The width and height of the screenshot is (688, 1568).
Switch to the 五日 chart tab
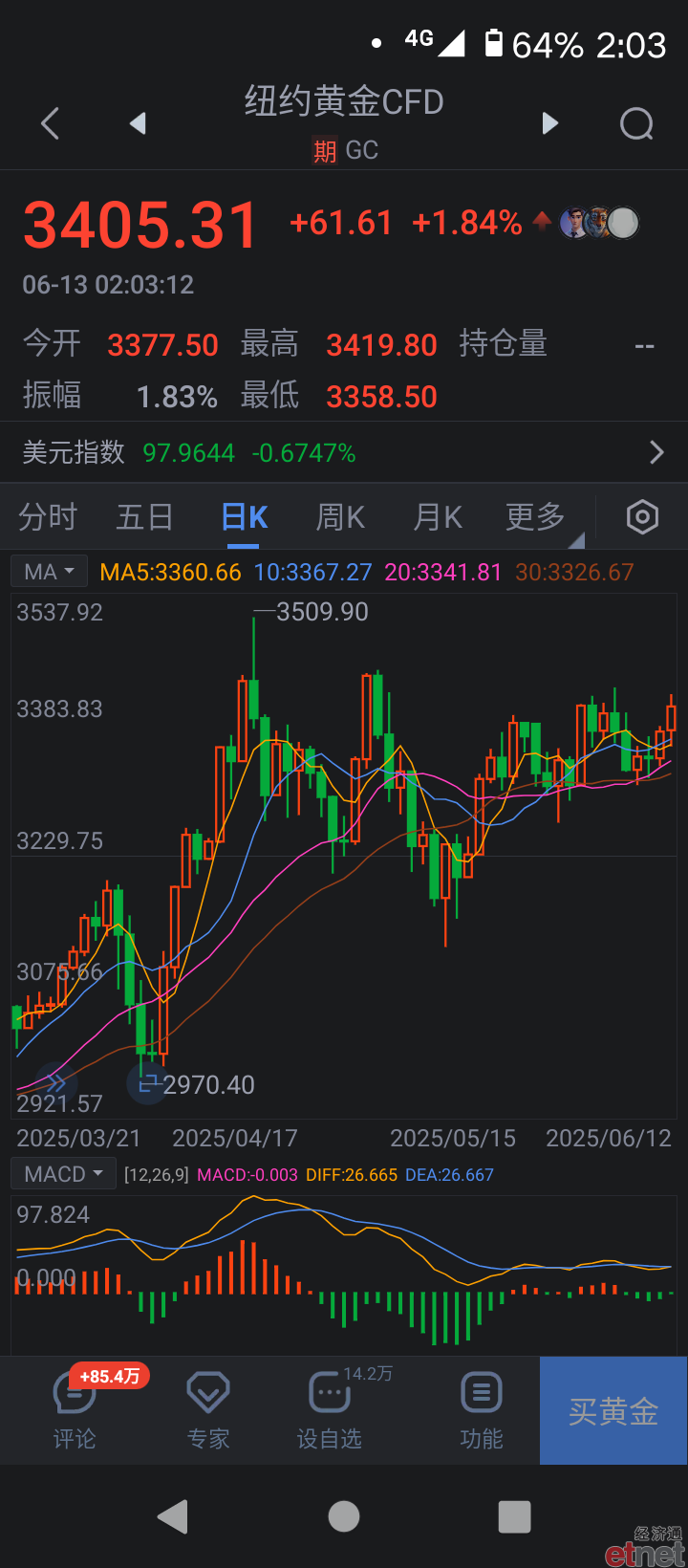144,517
